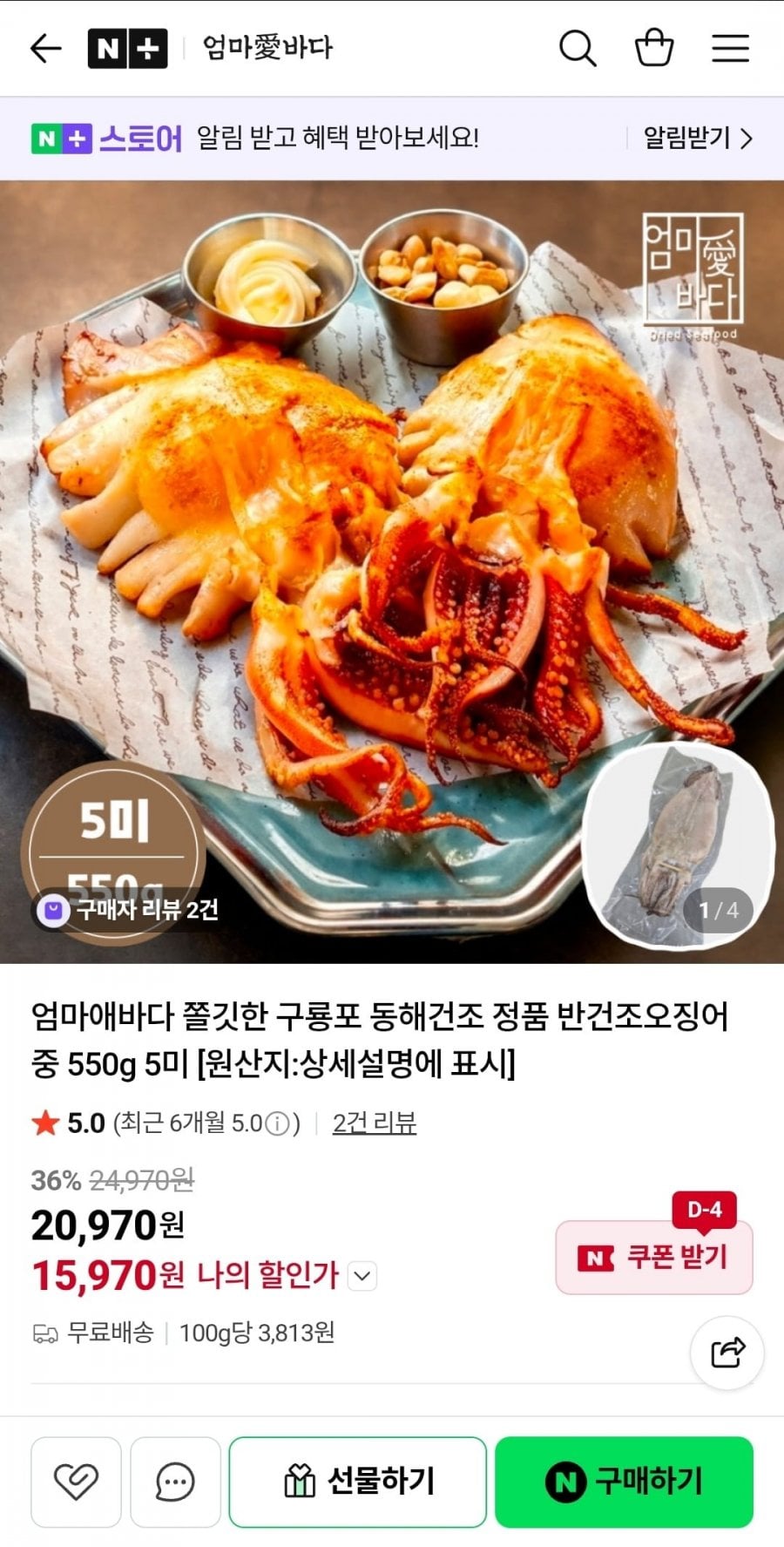Go back using the arrow
Viewport: 784px width, 1547px height.
coord(45,49)
